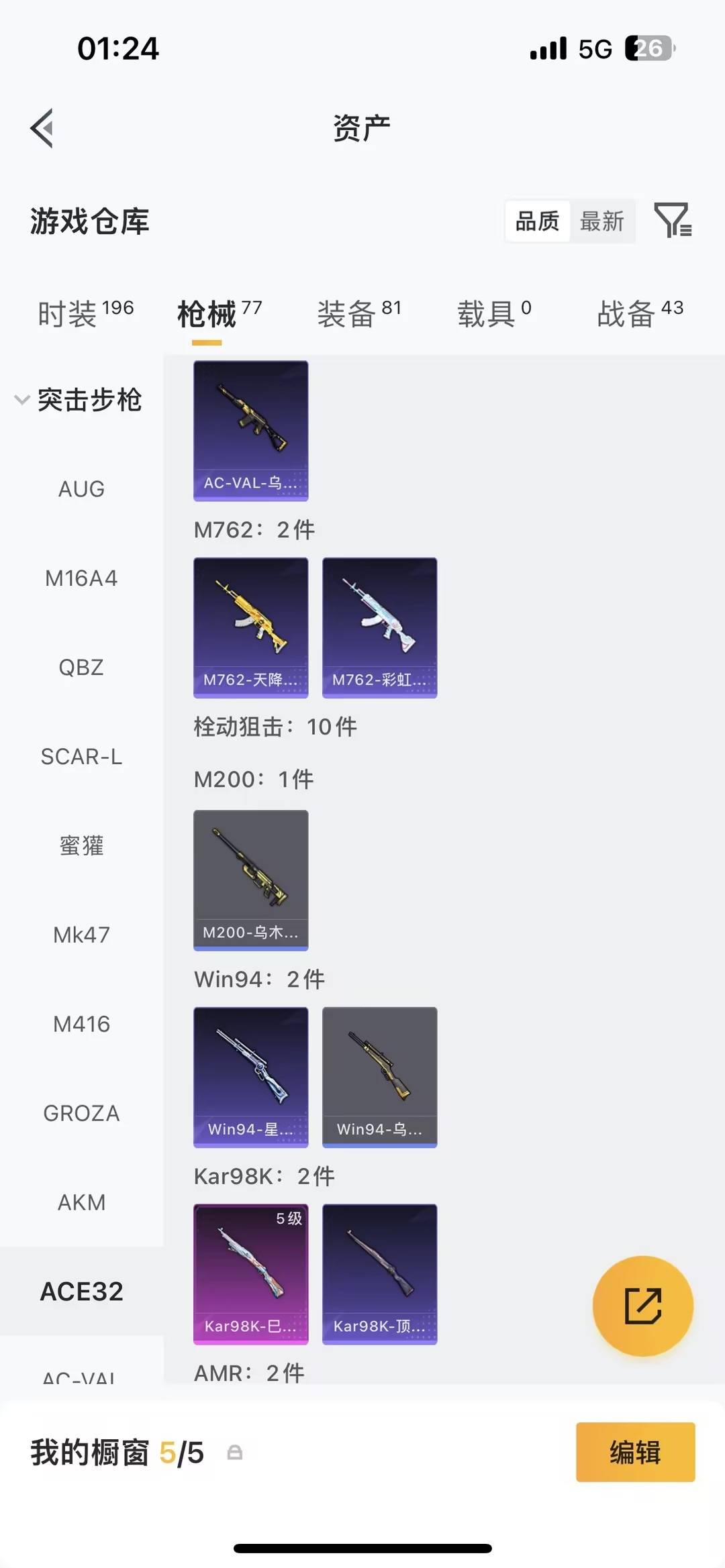Image resolution: width=725 pixels, height=1568 pixels.
Task: Tap the yellow floating share button
Action: (642, 1306)
